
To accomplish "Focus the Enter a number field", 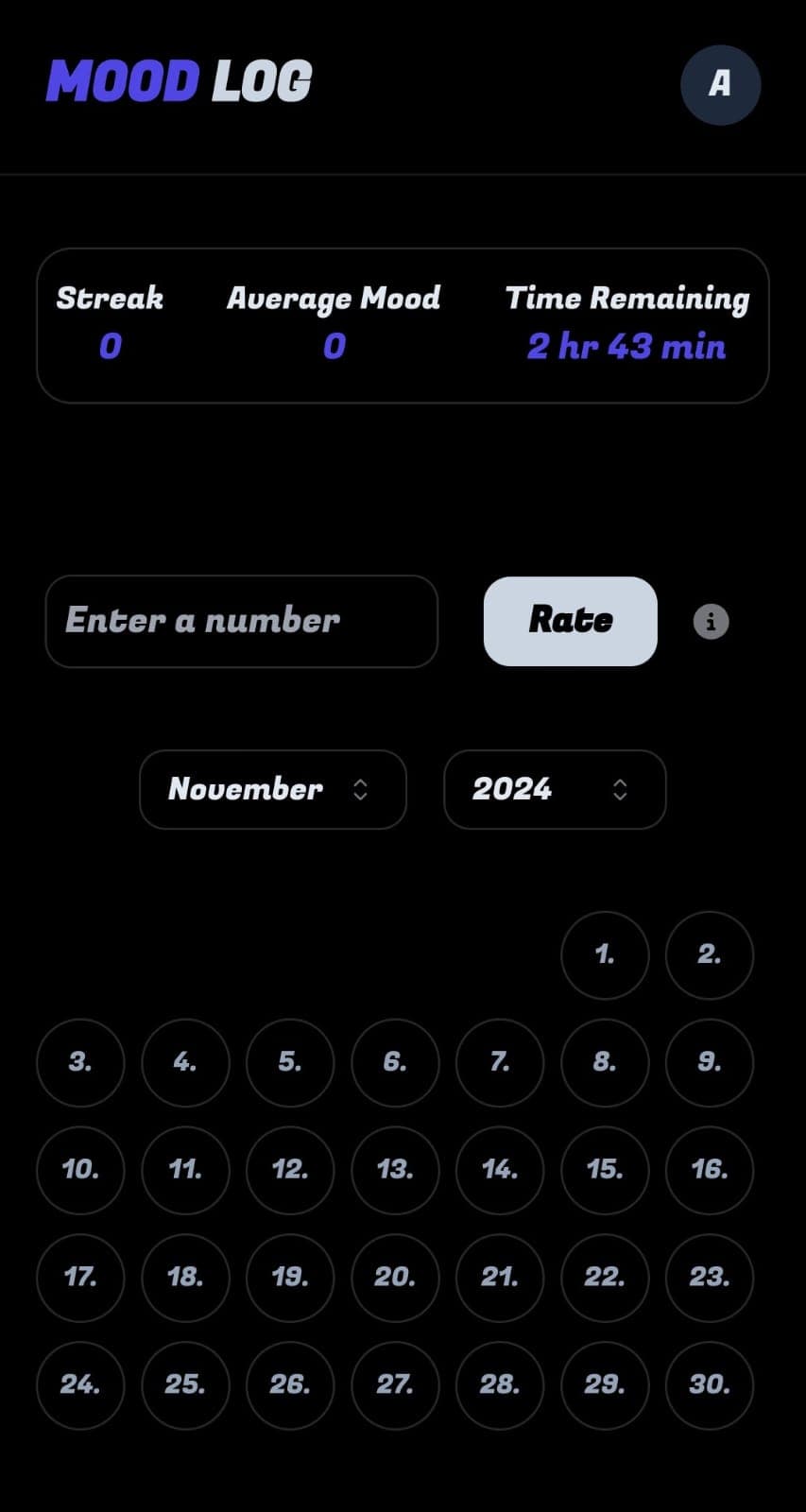I will coord(241,621).
